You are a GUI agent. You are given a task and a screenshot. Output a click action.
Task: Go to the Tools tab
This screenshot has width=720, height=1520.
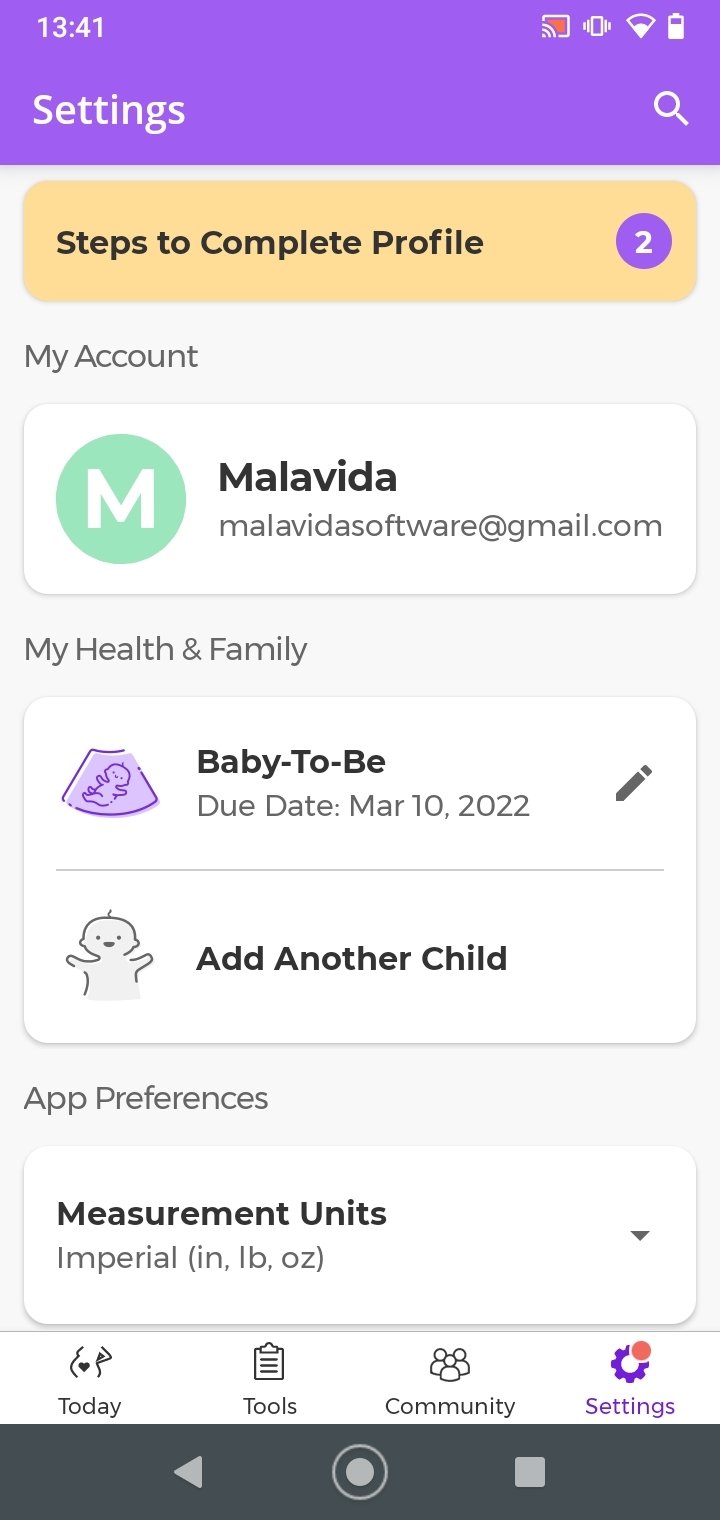tap(270, 1379)
